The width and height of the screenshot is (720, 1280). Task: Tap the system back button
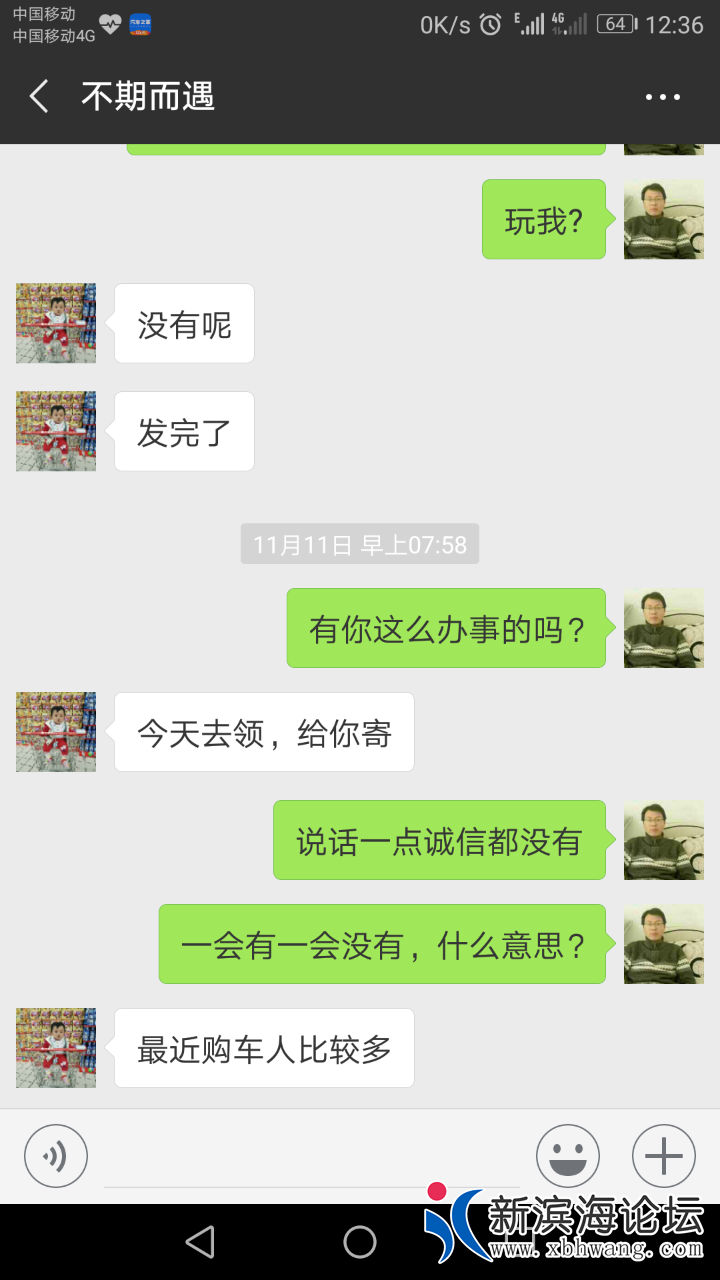(x=200, y=1242)
